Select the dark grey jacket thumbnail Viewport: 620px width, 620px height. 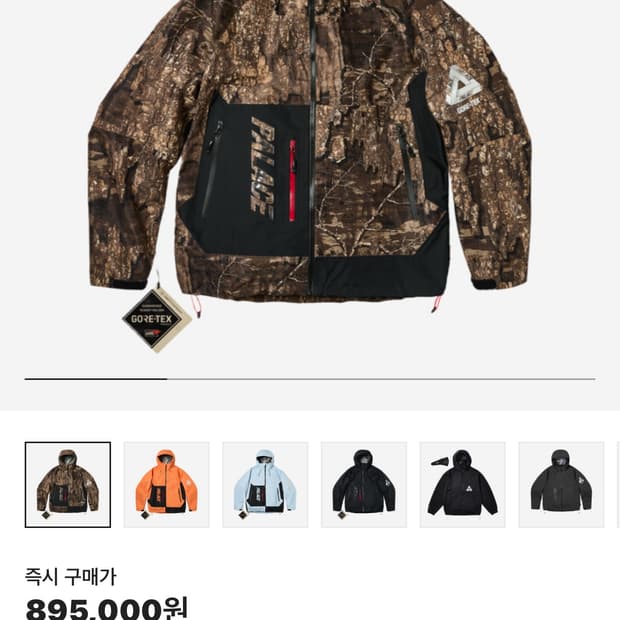coord(561,484)
